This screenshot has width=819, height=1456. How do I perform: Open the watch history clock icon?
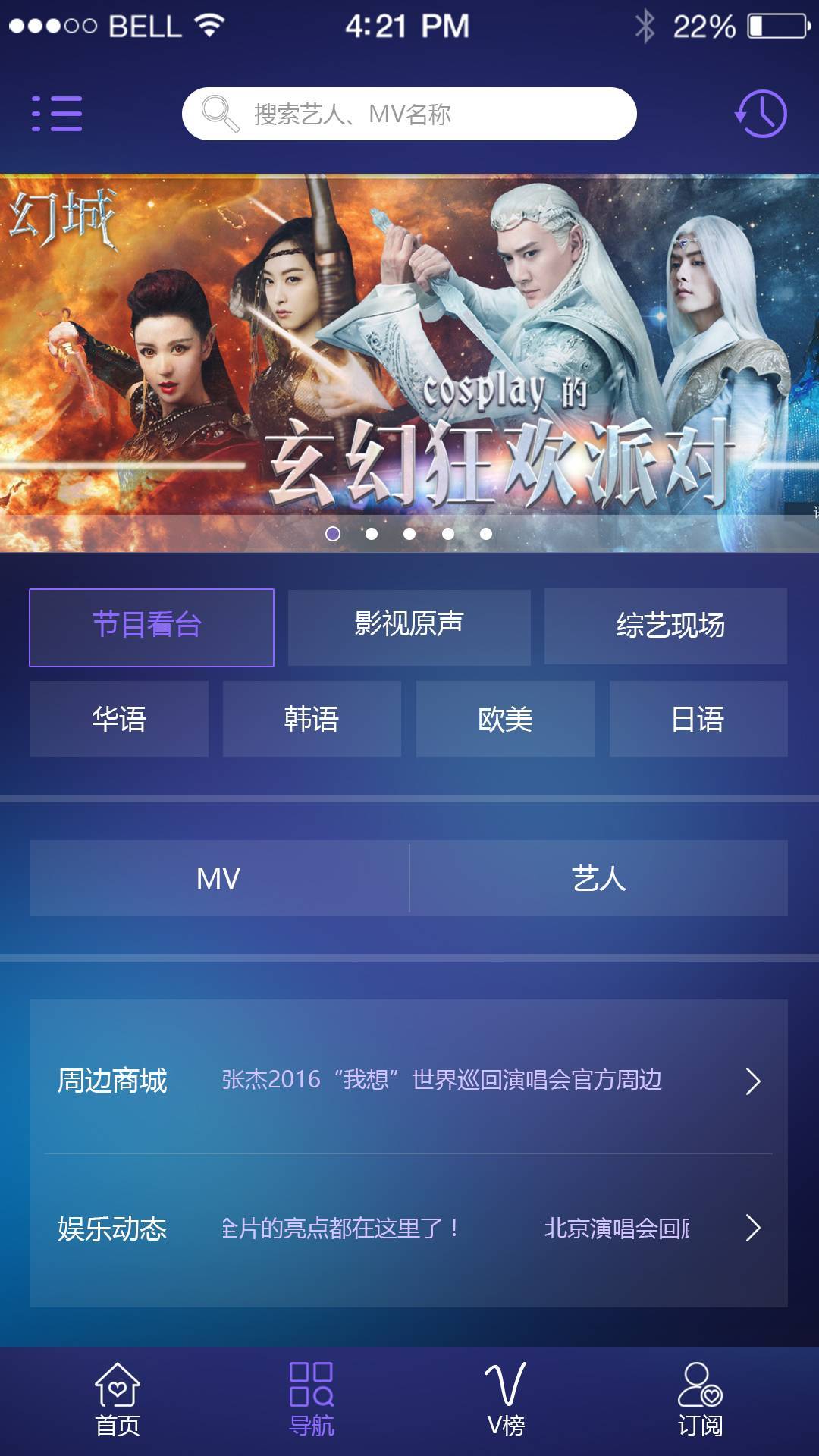click(761, 114)
